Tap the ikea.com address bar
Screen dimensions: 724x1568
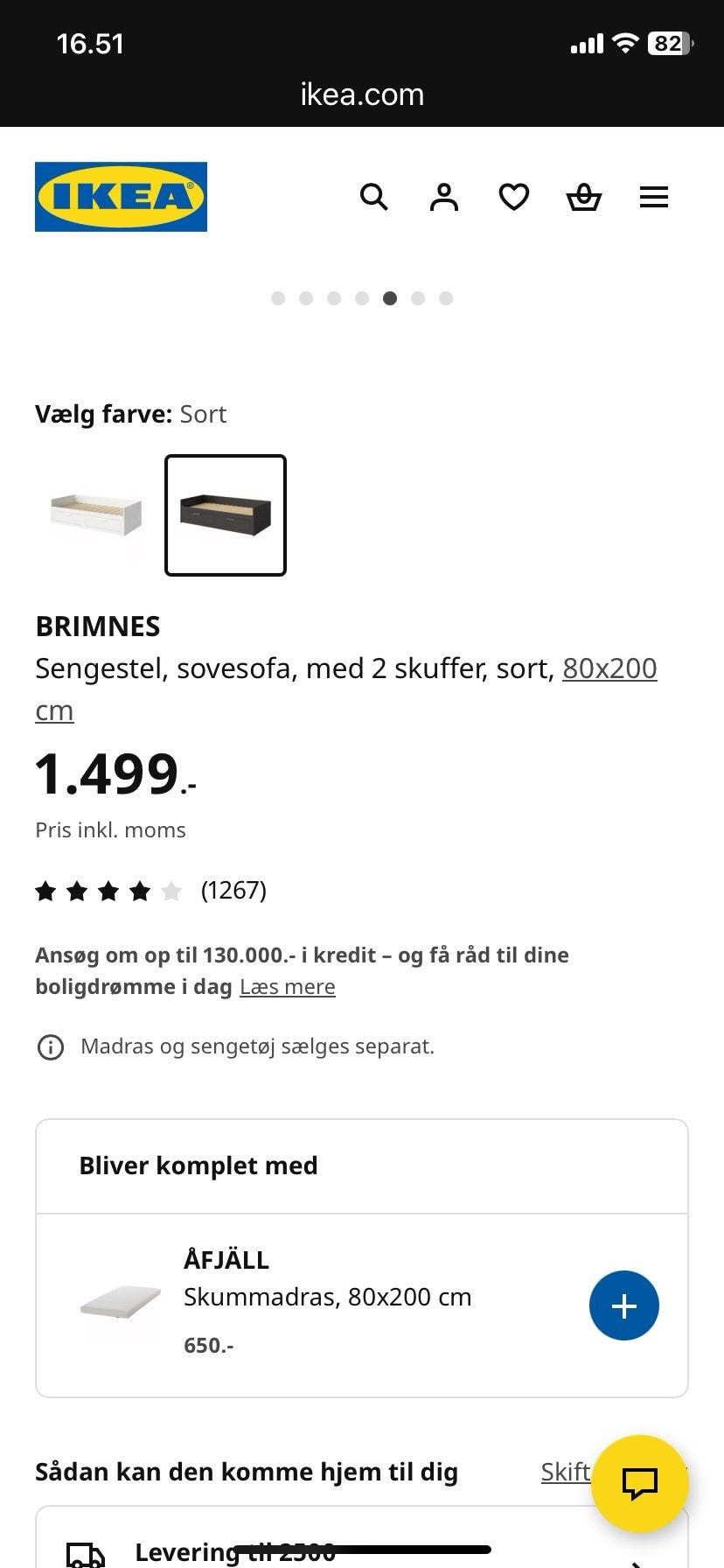pyautogui.click(x=362, y=94)
